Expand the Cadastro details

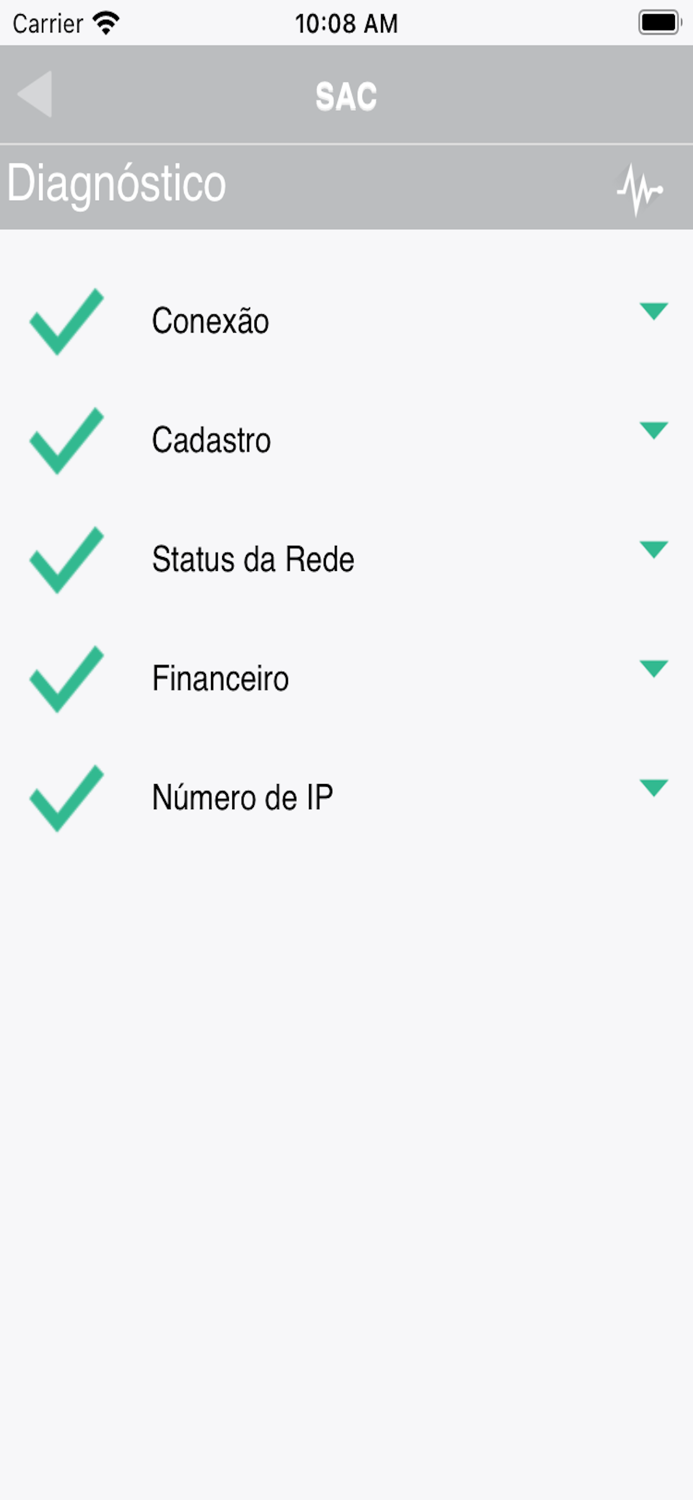[x=653, y=431]
